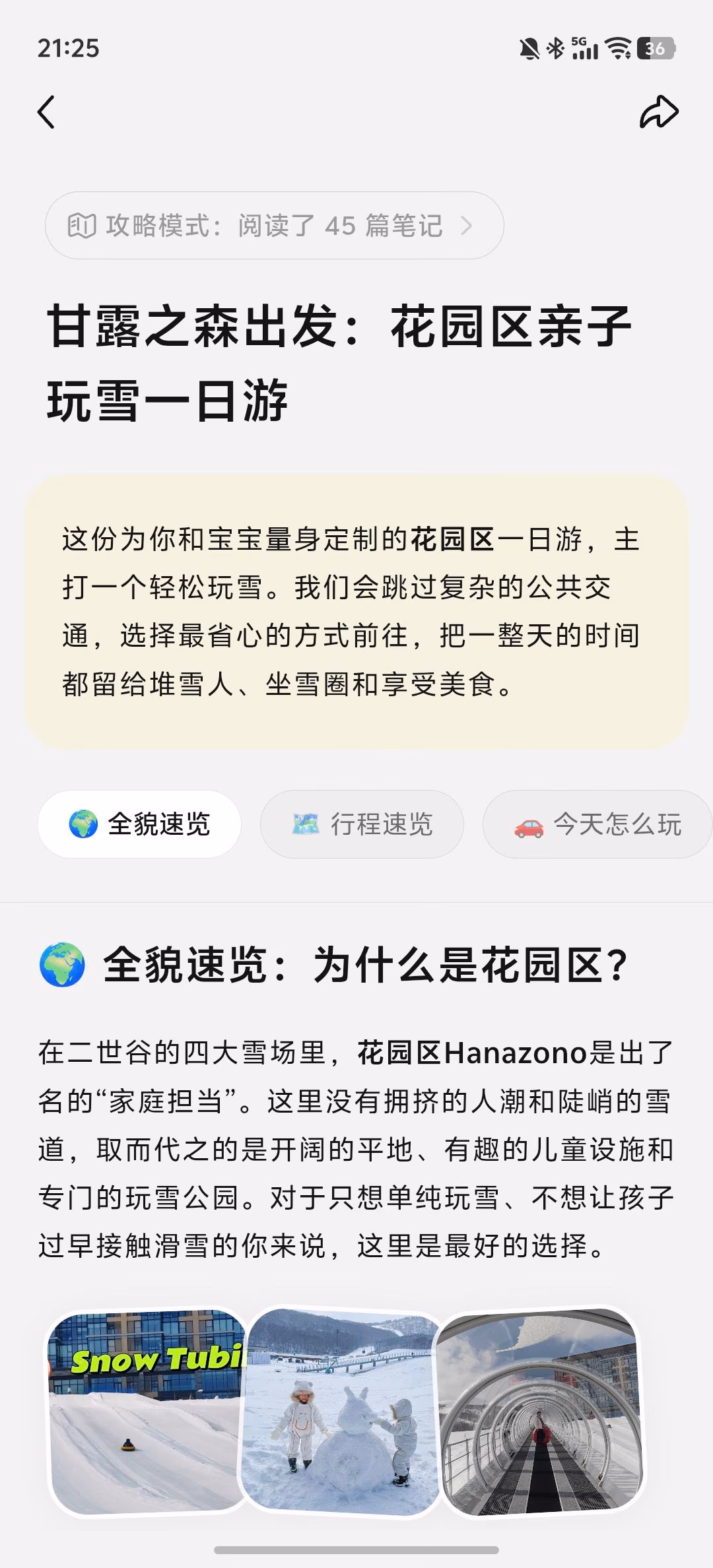The width and height of the screenshot is (713, 1568).
Task: Tap the 5G signal indicator in status bar
Action: (x=586, y=48)
